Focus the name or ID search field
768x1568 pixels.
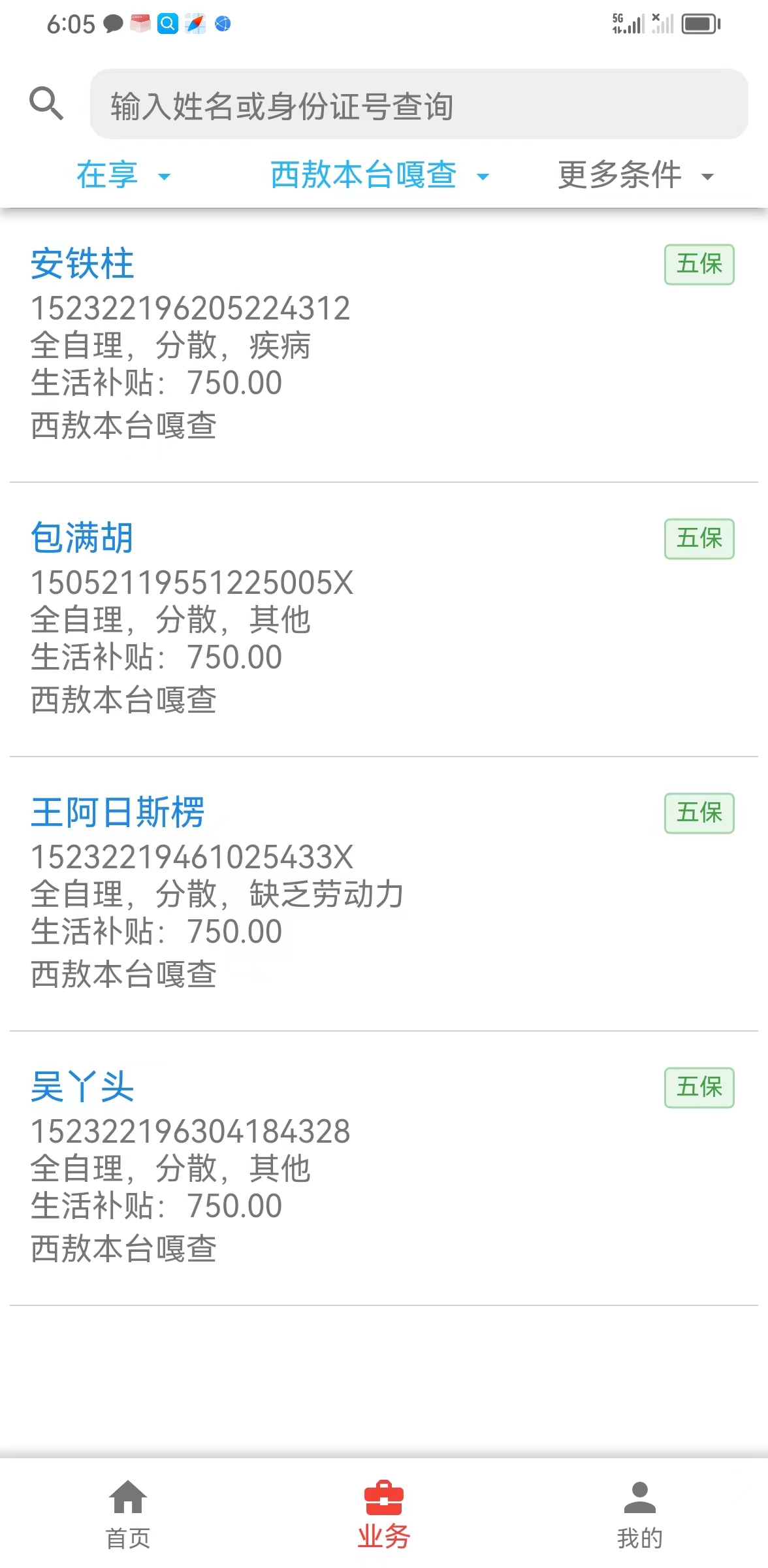click(419, 105)
